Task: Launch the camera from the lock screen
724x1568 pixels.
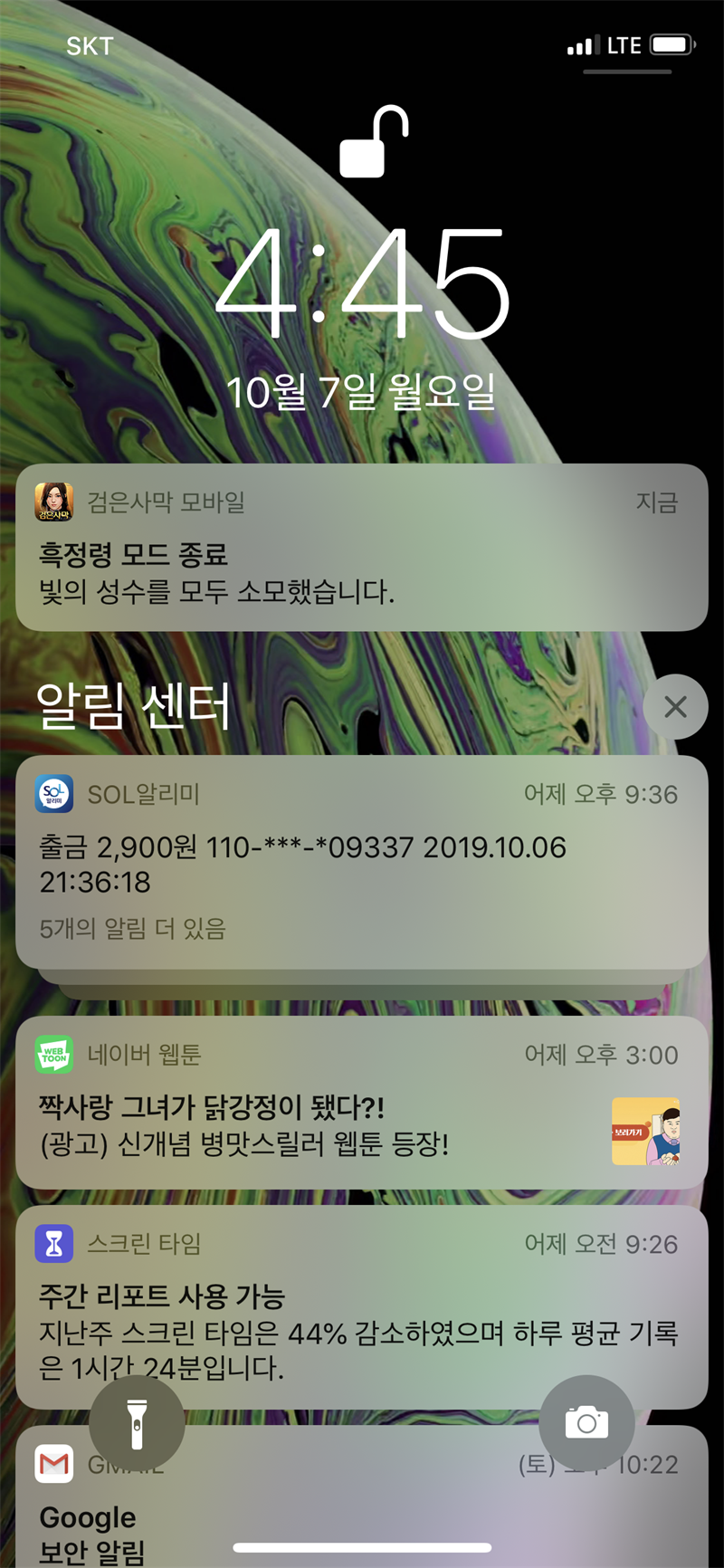Action: [x=586, y=1423]
